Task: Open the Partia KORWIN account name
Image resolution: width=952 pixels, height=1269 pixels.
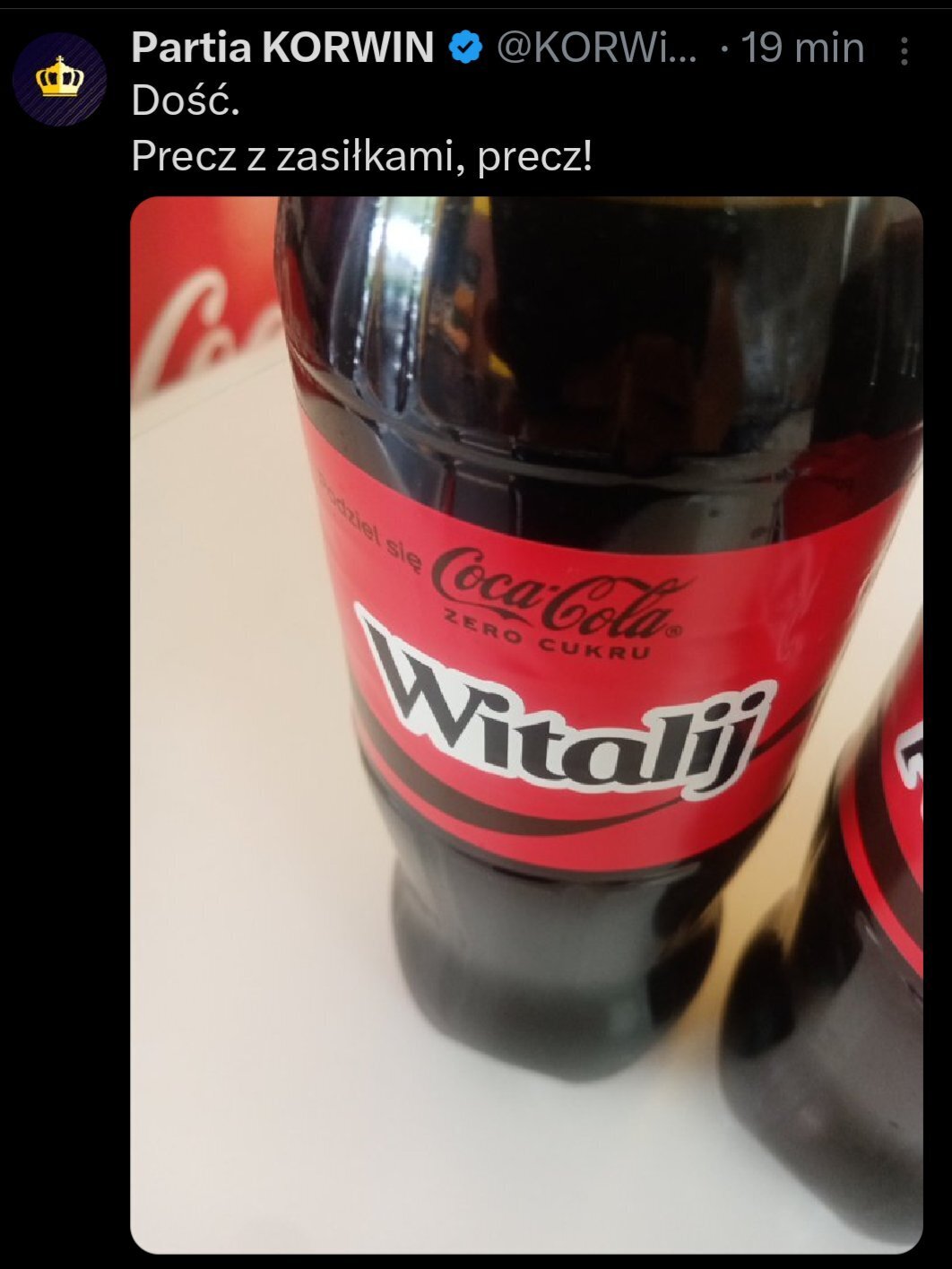Action: point(282,47)
